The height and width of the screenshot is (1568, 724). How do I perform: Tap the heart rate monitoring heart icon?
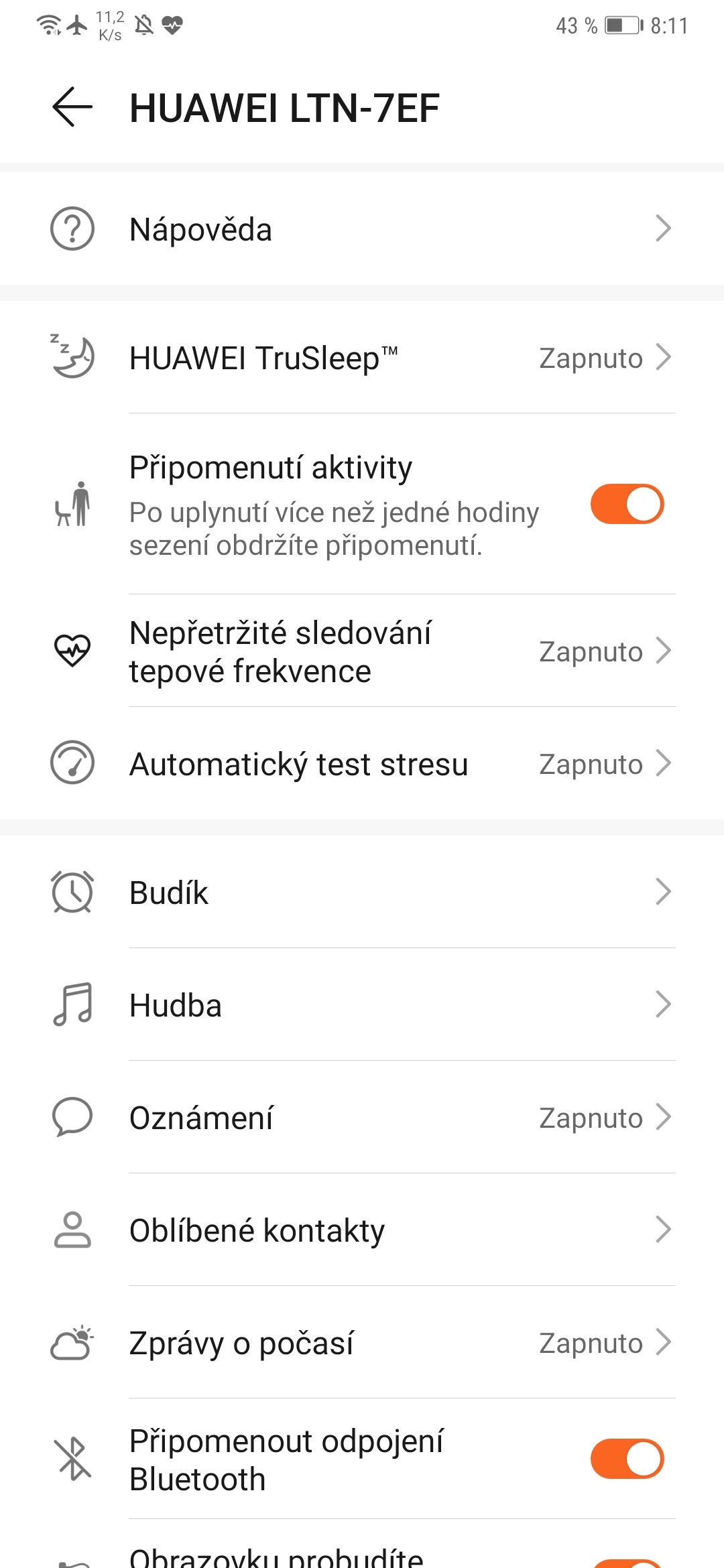[x=72, y=650]
